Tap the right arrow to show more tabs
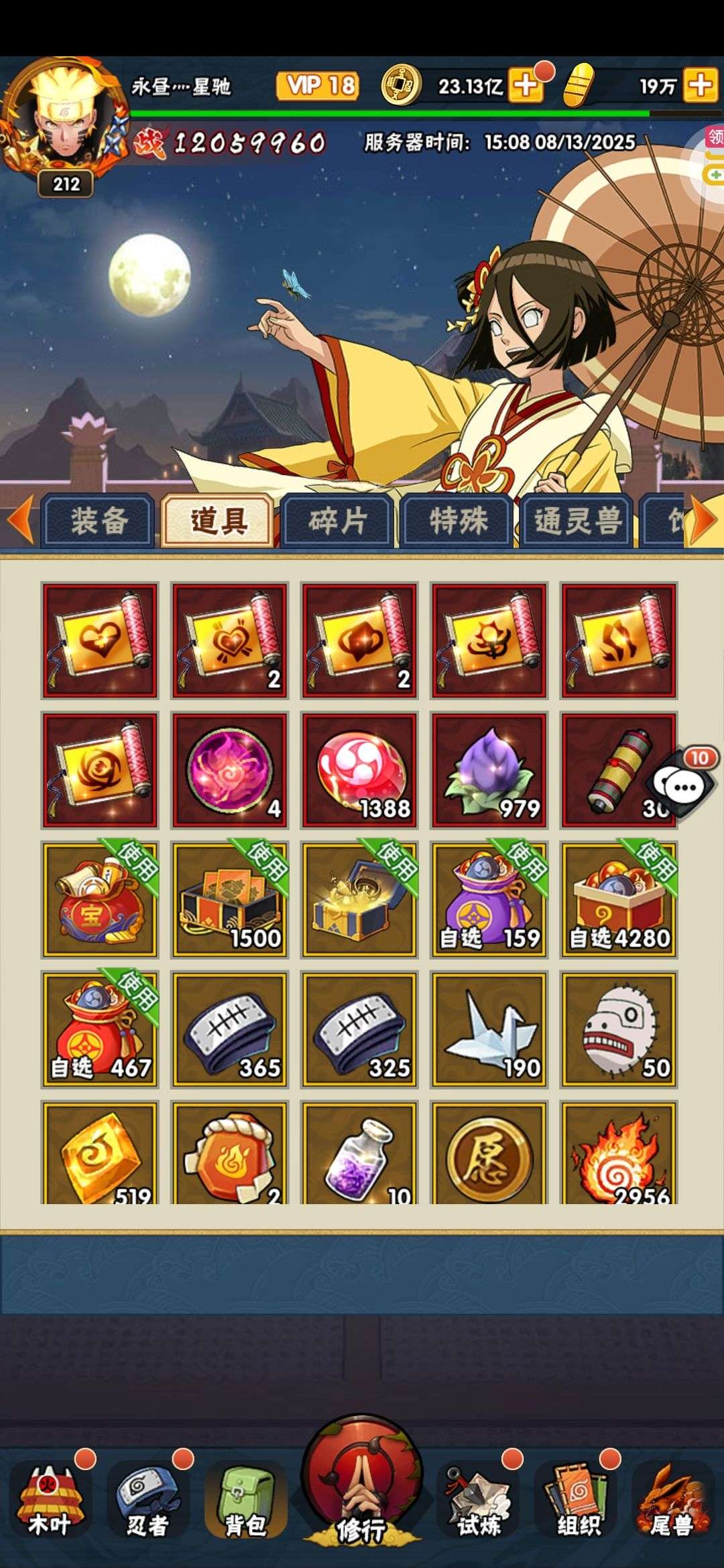 (x=704, y=520)
